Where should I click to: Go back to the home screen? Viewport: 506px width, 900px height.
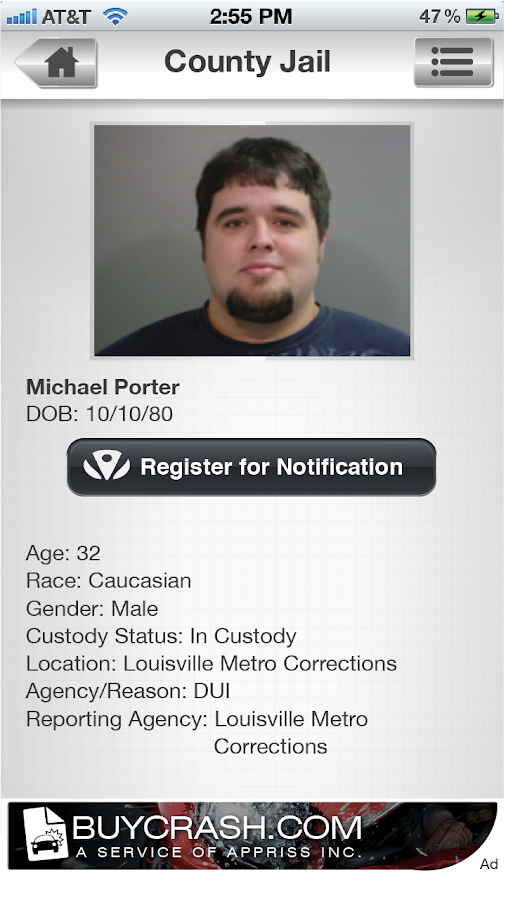[56, 63]
